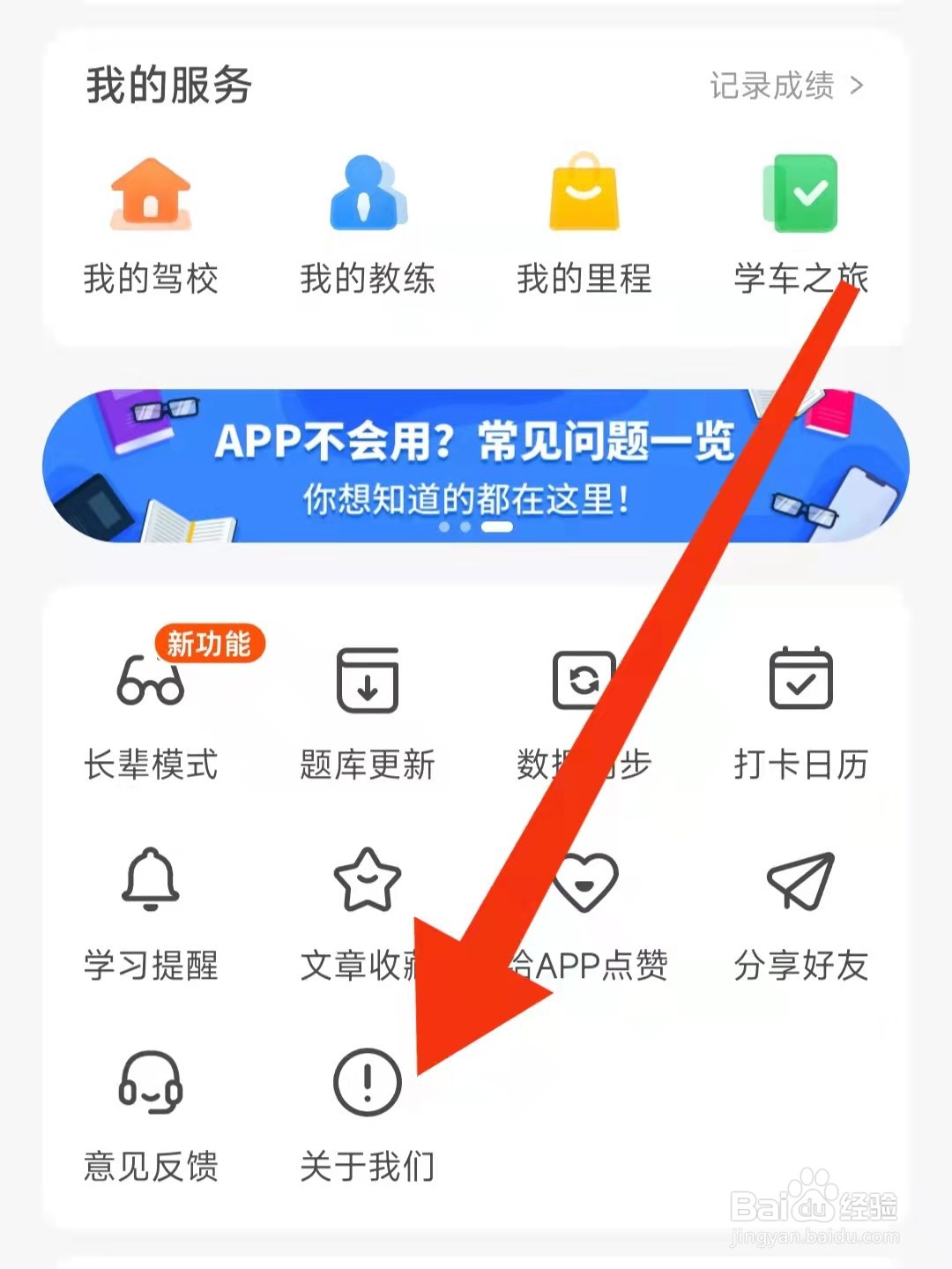The width and height of the screenshot is (952, 1269).
Task: Tap the 给APP点赞 heart icon
Action: click(x=584, y=882)
